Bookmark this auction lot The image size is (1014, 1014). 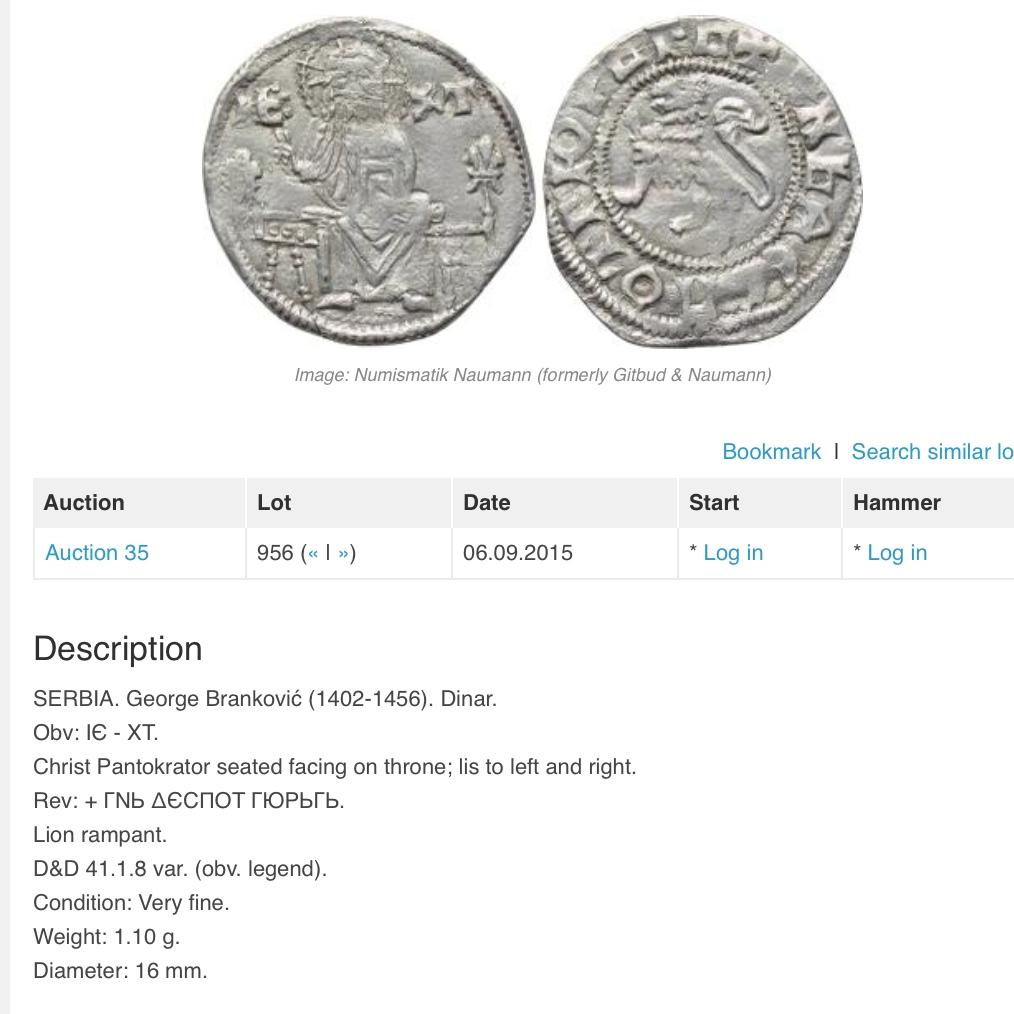(771, 452)
